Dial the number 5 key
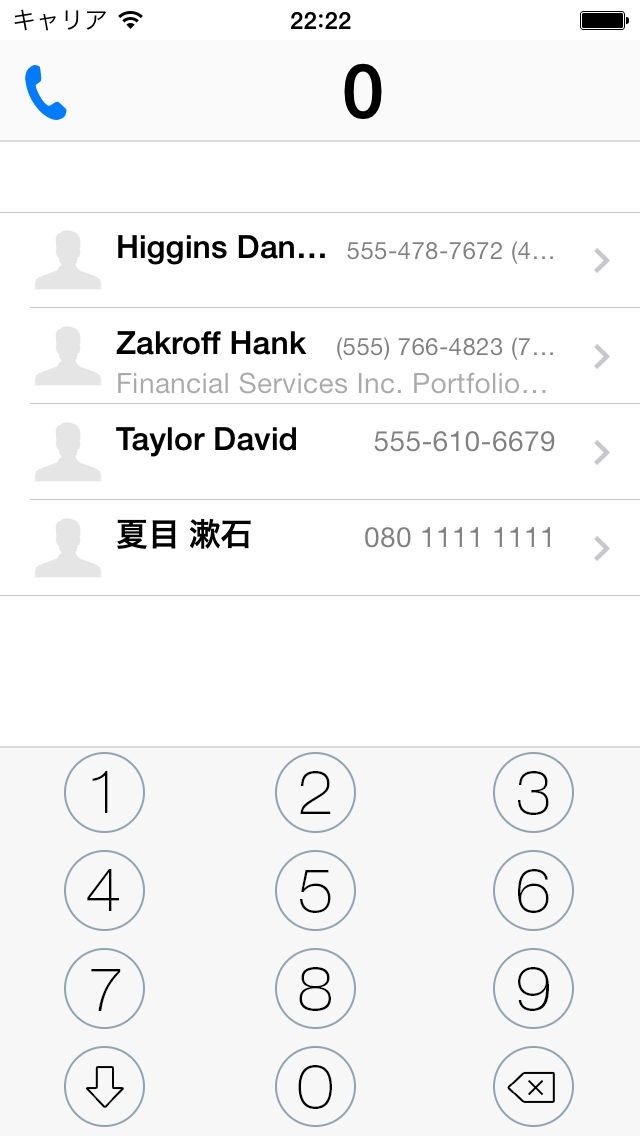Screen dimensions: 640x1136 [315, 890]
